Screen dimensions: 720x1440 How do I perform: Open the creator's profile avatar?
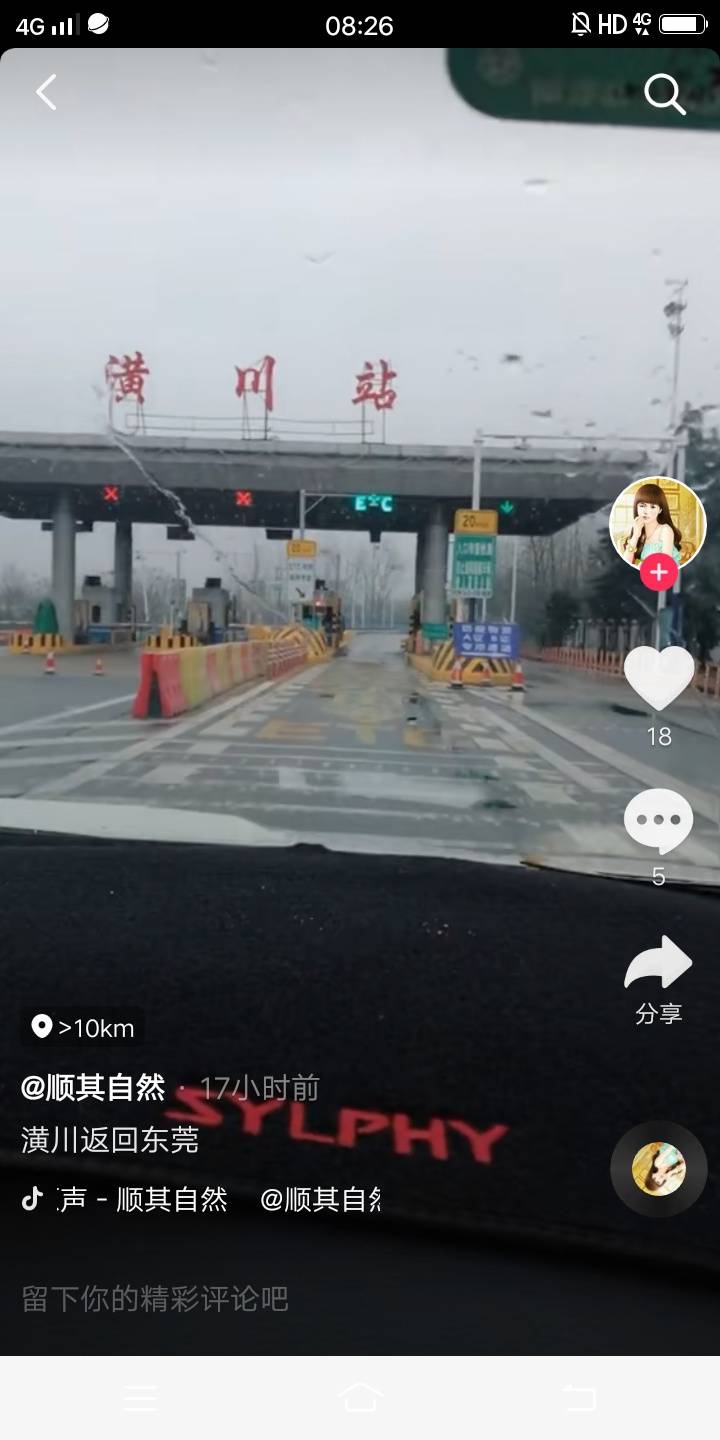coord(657,525)
